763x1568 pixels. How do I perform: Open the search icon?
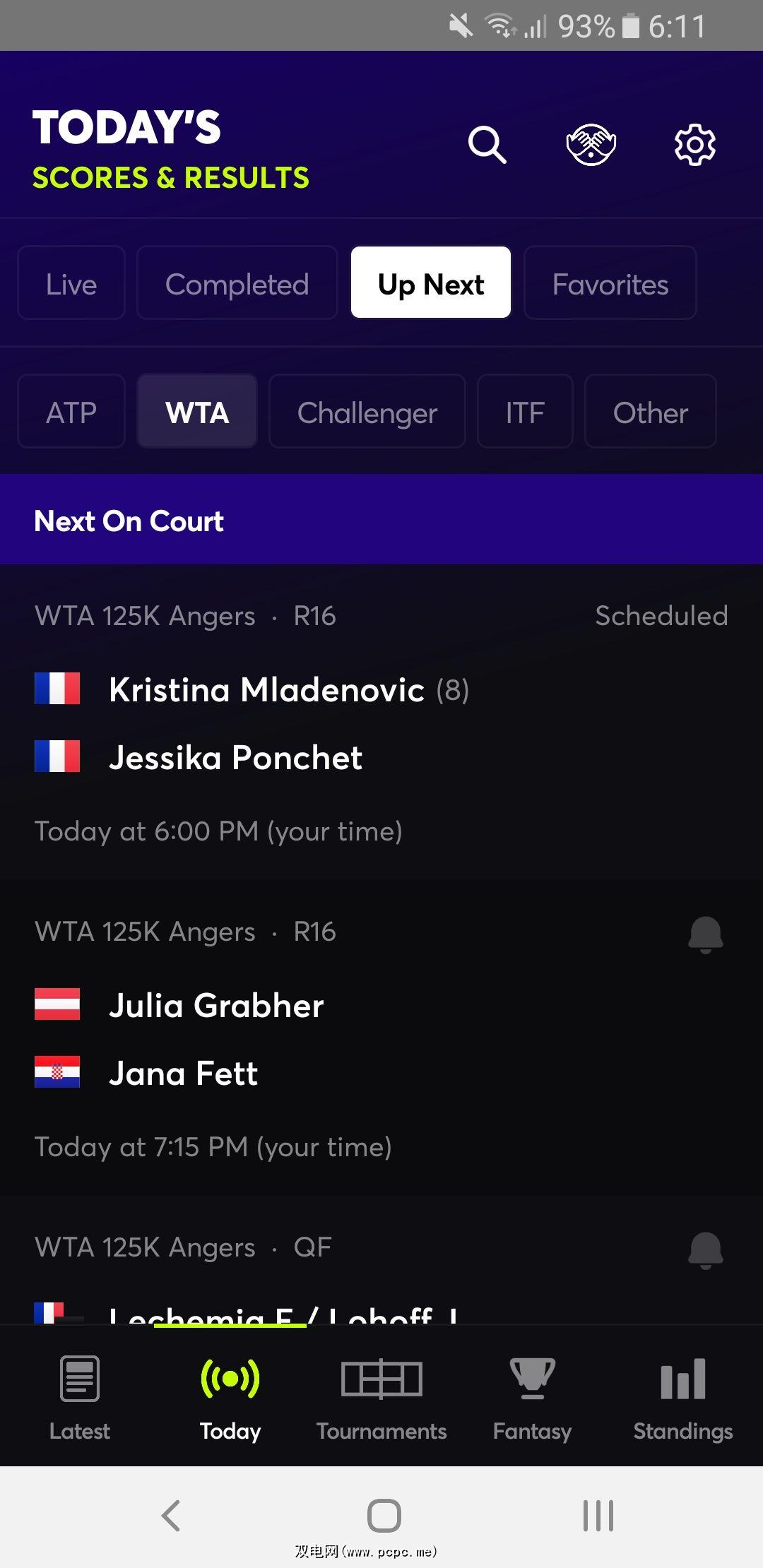[487, 145]
